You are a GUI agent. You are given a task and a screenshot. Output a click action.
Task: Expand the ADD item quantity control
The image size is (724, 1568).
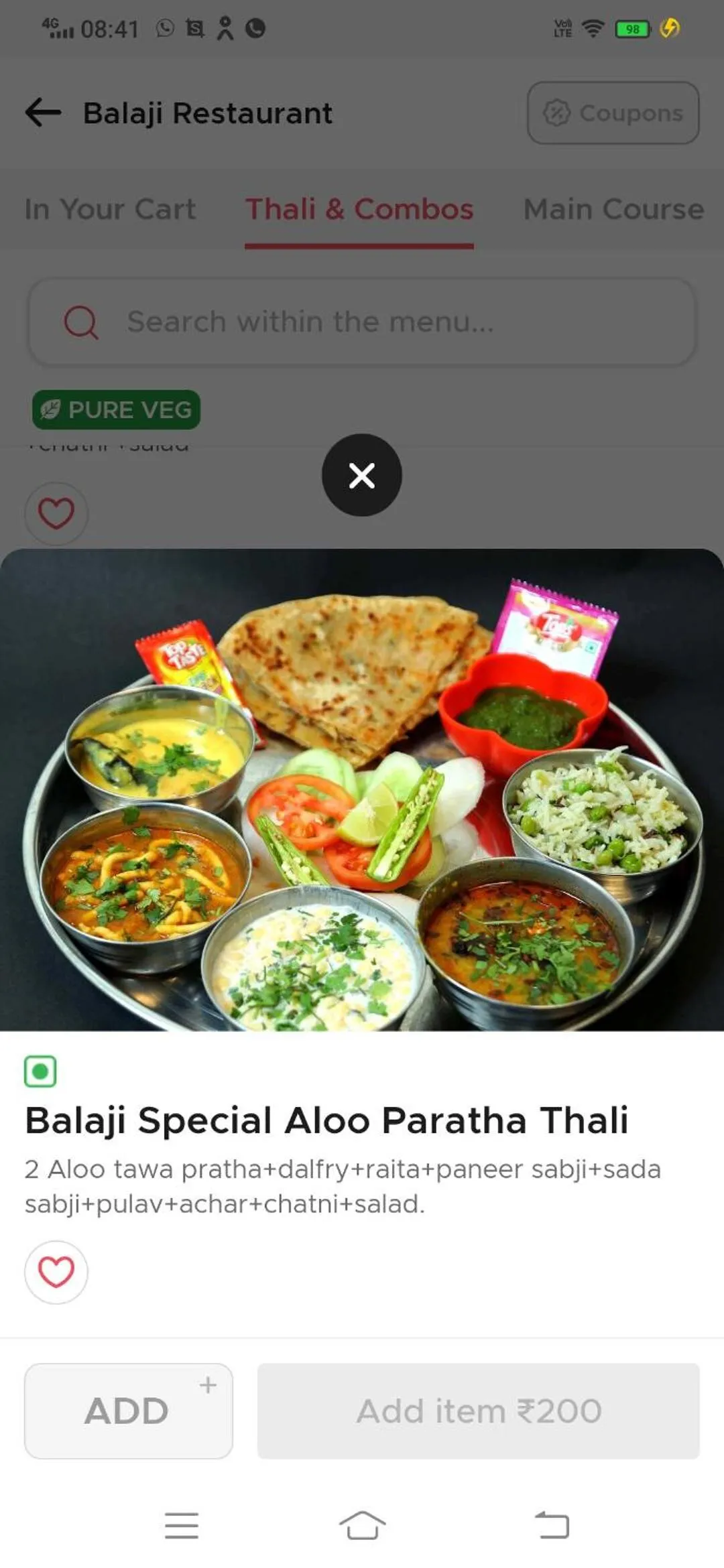click(127, 1409)
